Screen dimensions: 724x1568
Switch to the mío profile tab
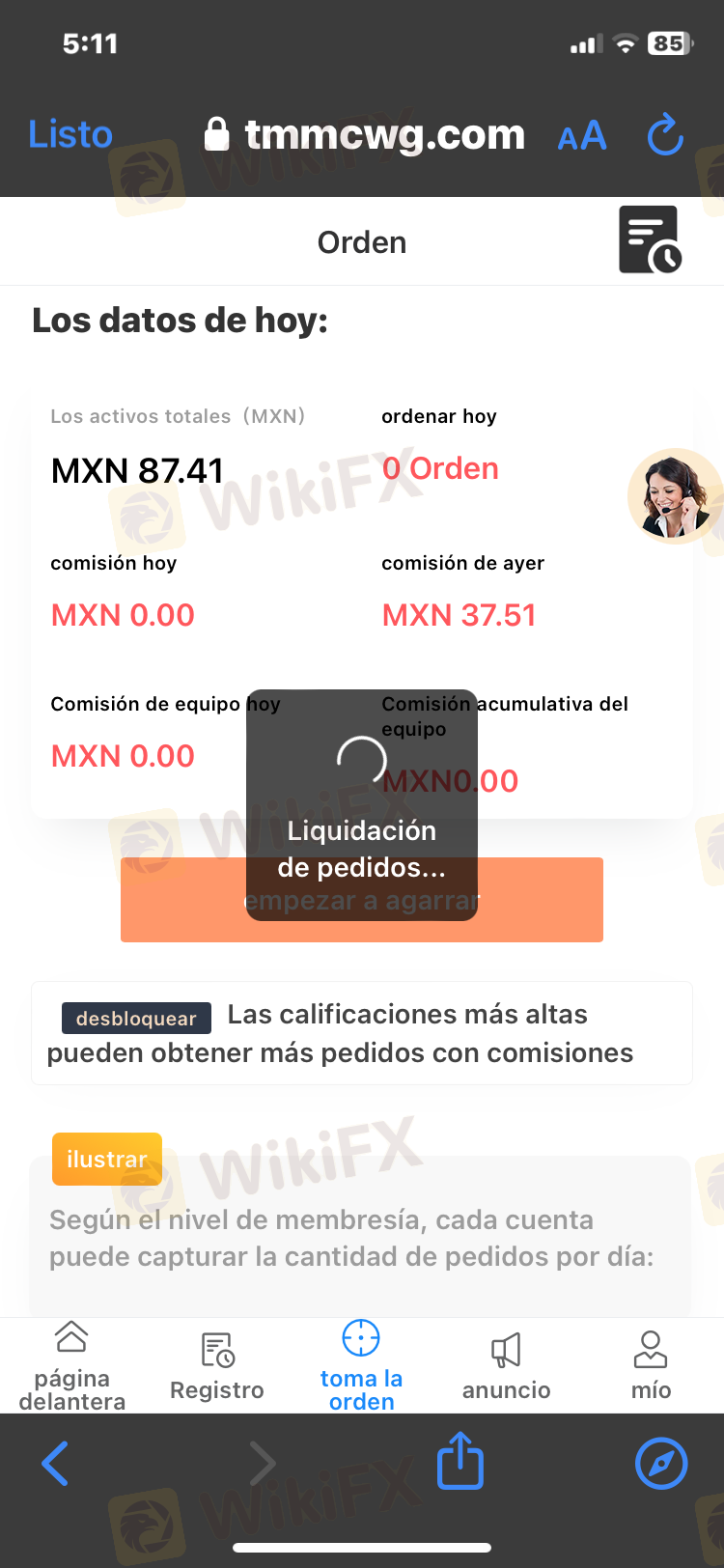[651, 1365]
